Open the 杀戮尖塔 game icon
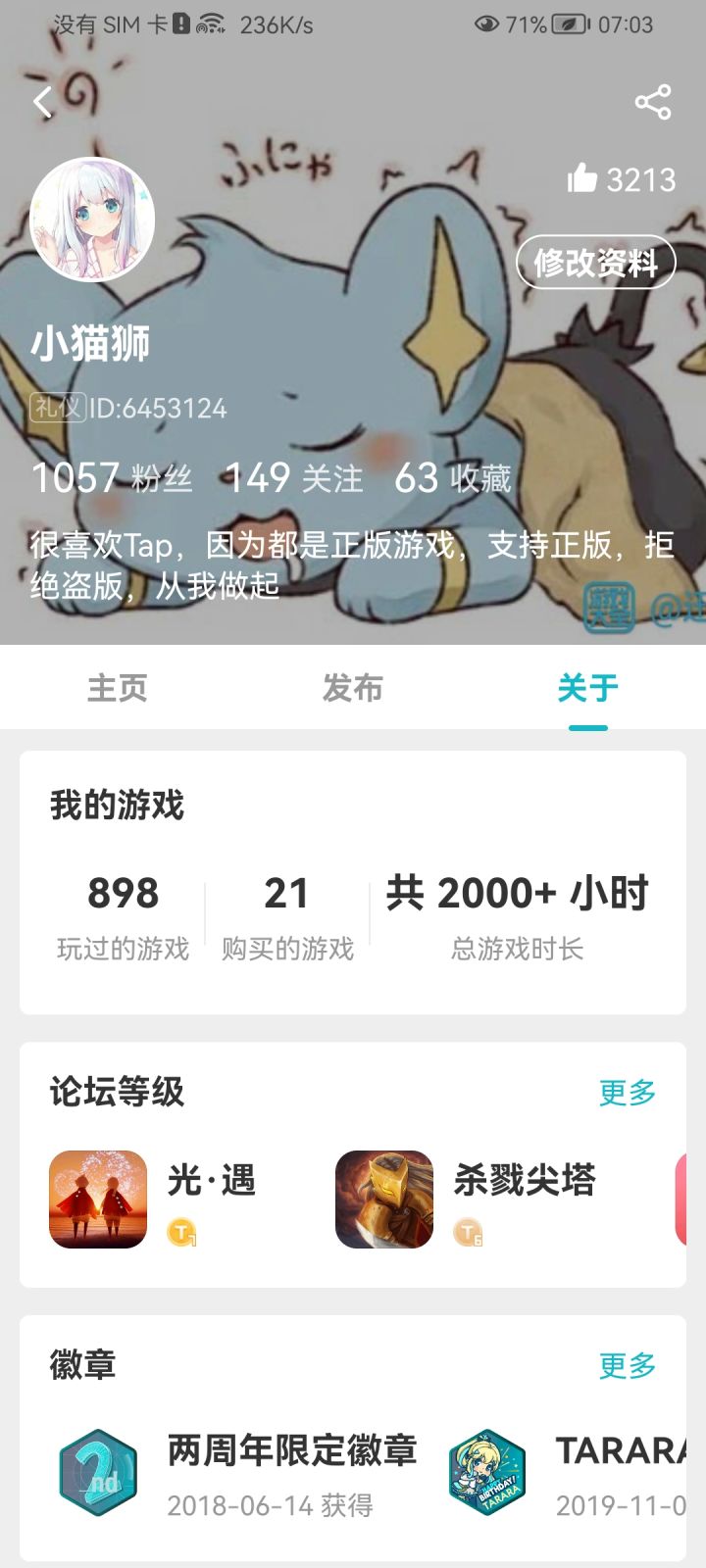This screenshot has width=706, height=1568. 383,1199
